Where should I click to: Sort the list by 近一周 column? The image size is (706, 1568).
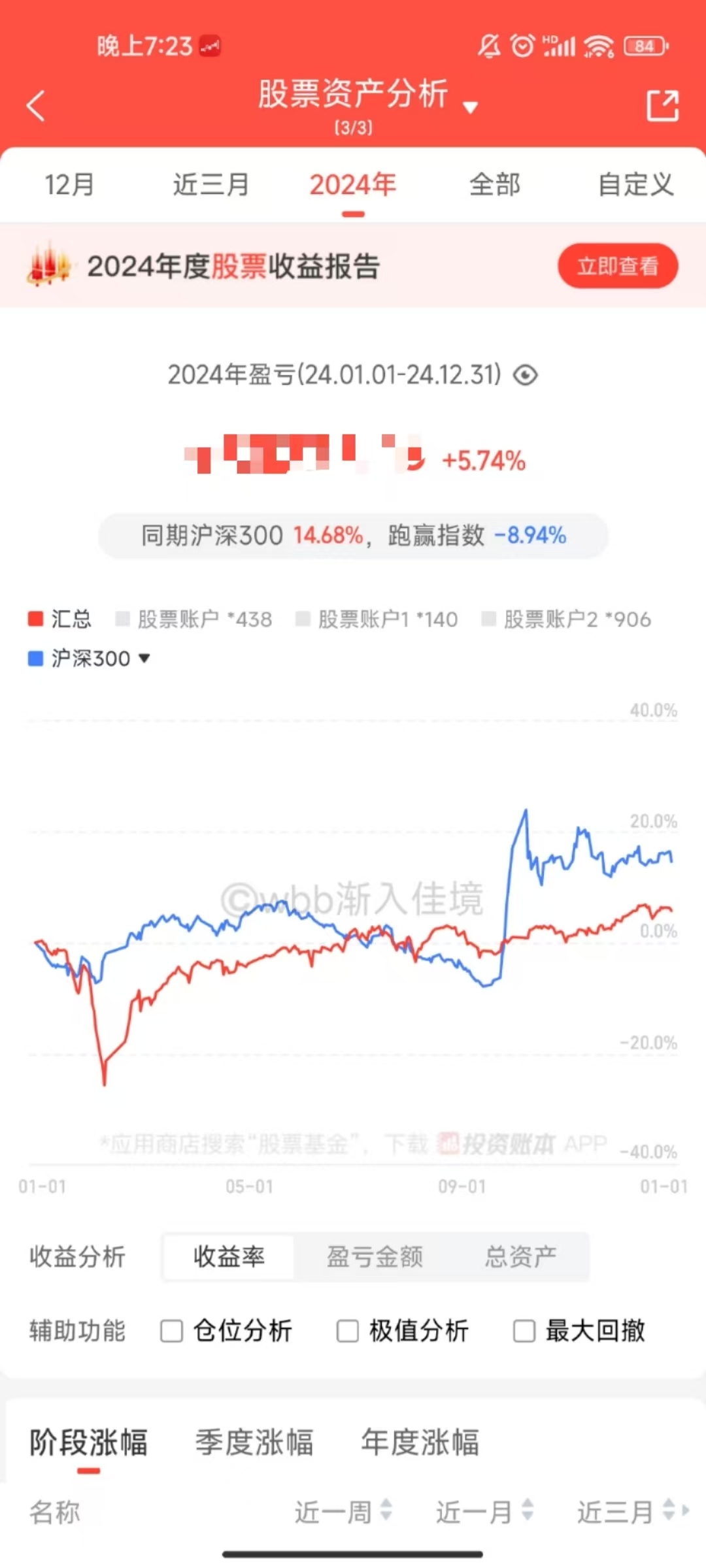343,1512
